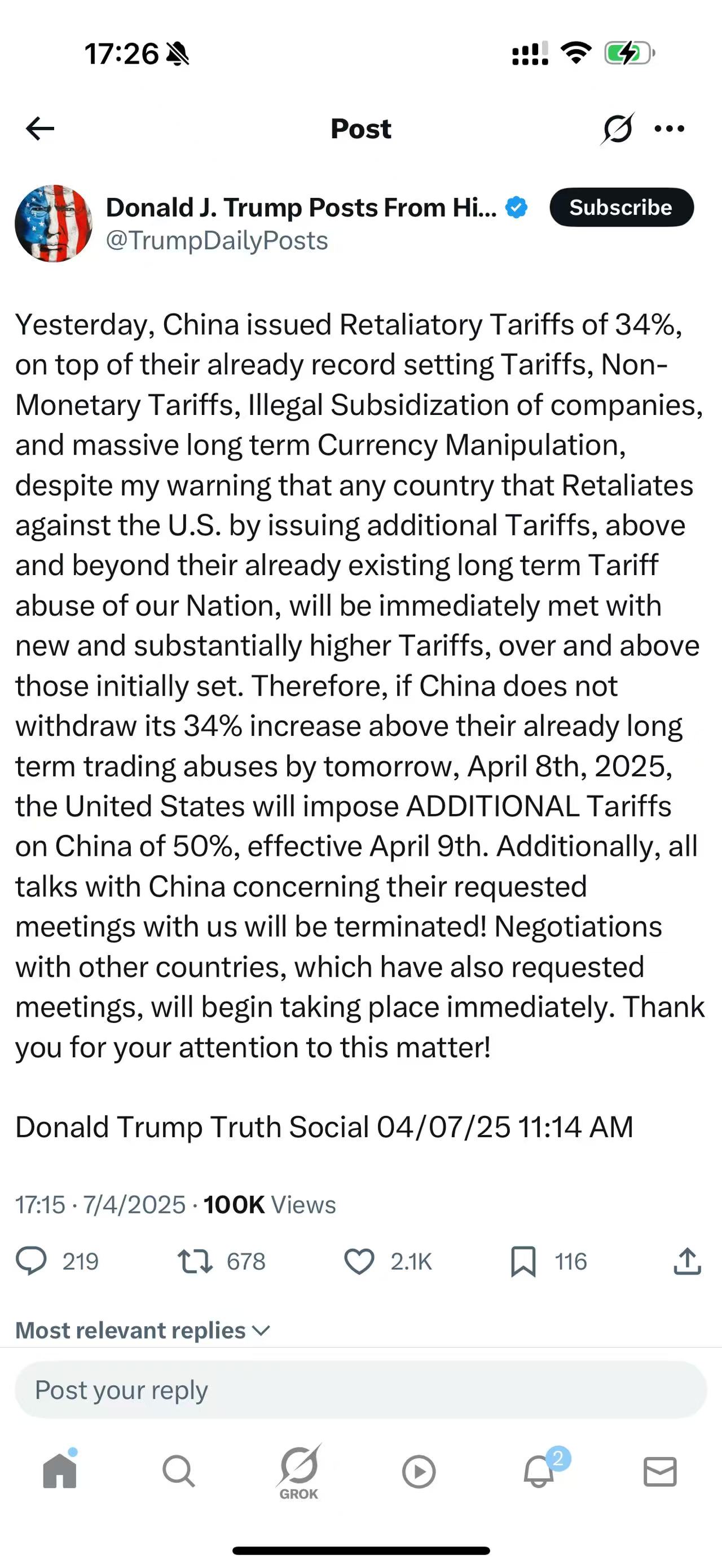The width and height of the screenshot is (722, 1568).
Task: Open the Grok icon in the header
Action: click(618, 129)
